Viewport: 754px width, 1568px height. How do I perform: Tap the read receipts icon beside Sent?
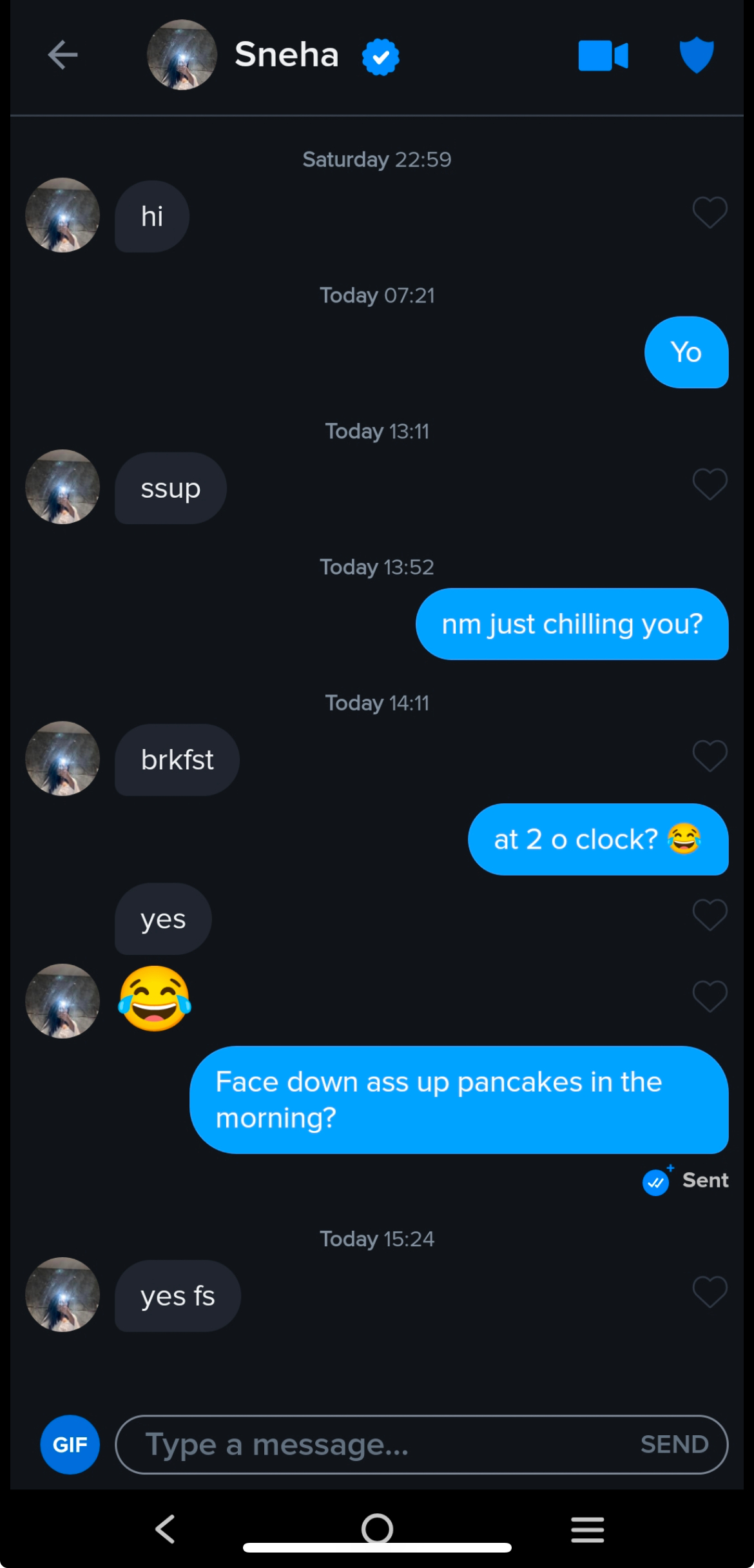(x=657, y=1182)
